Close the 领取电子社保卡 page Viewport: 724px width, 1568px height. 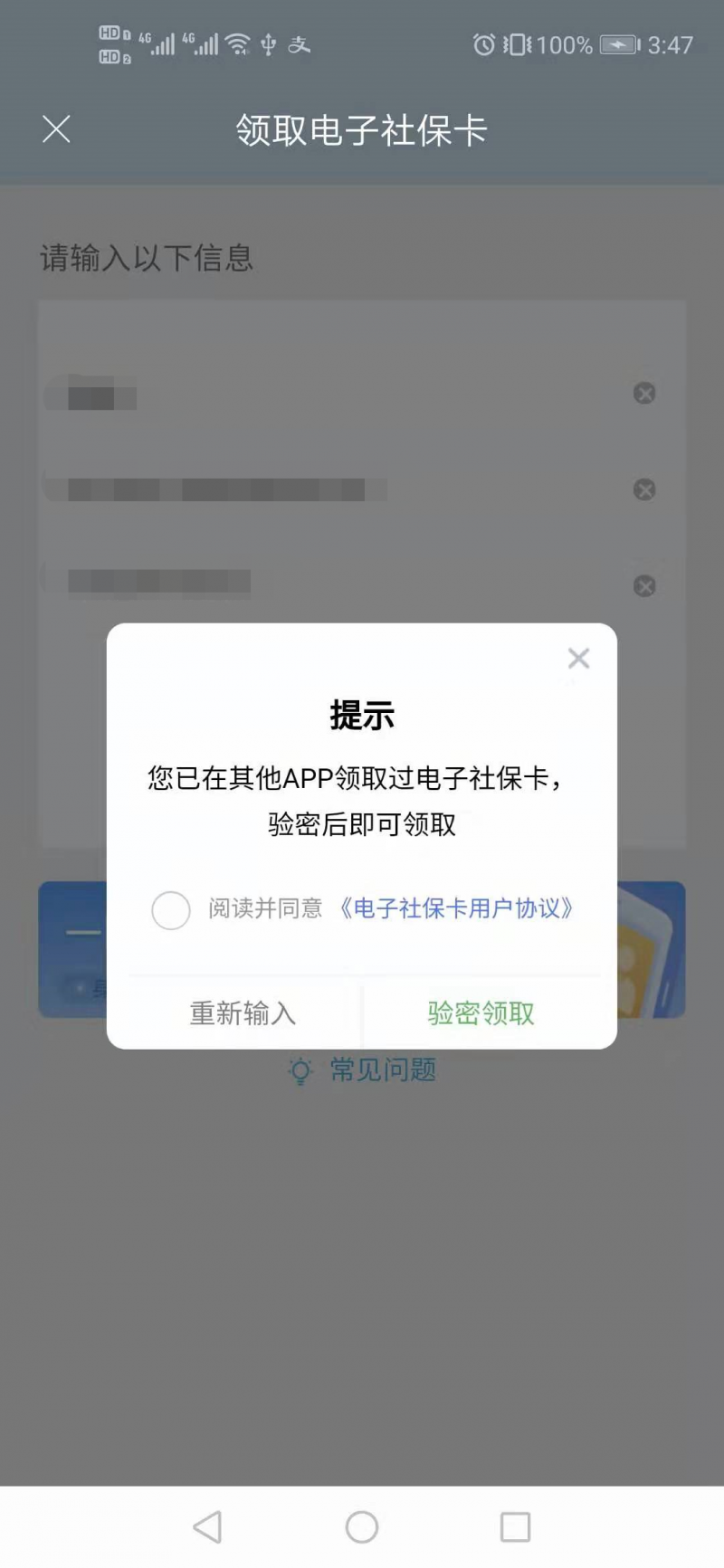56,129
